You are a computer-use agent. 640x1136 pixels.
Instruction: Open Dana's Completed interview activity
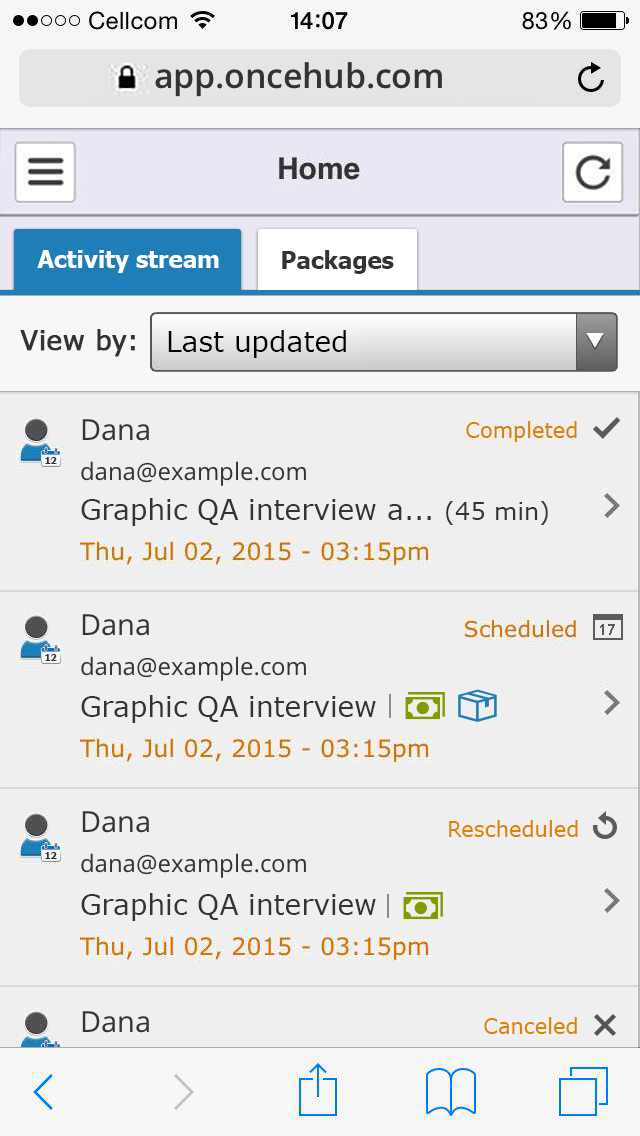click(320, 491)
